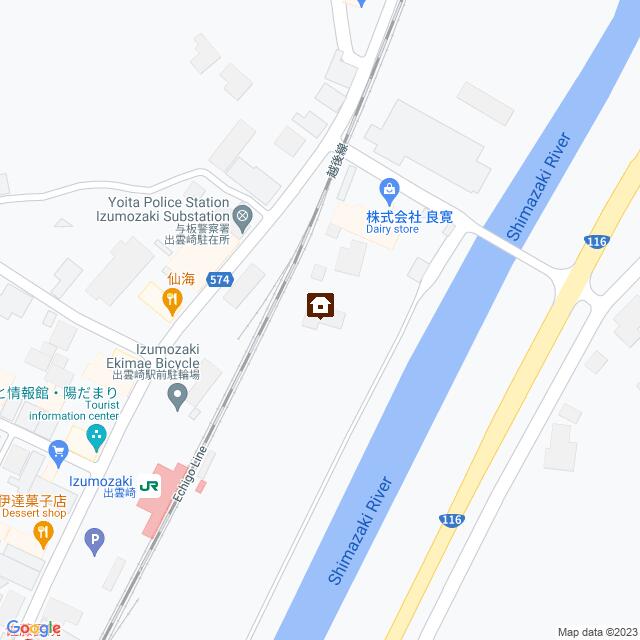The height and width of the screenshot is (640, 640).
Task: Open the Tourist information center marker
Action: click(x=96, y=435)
